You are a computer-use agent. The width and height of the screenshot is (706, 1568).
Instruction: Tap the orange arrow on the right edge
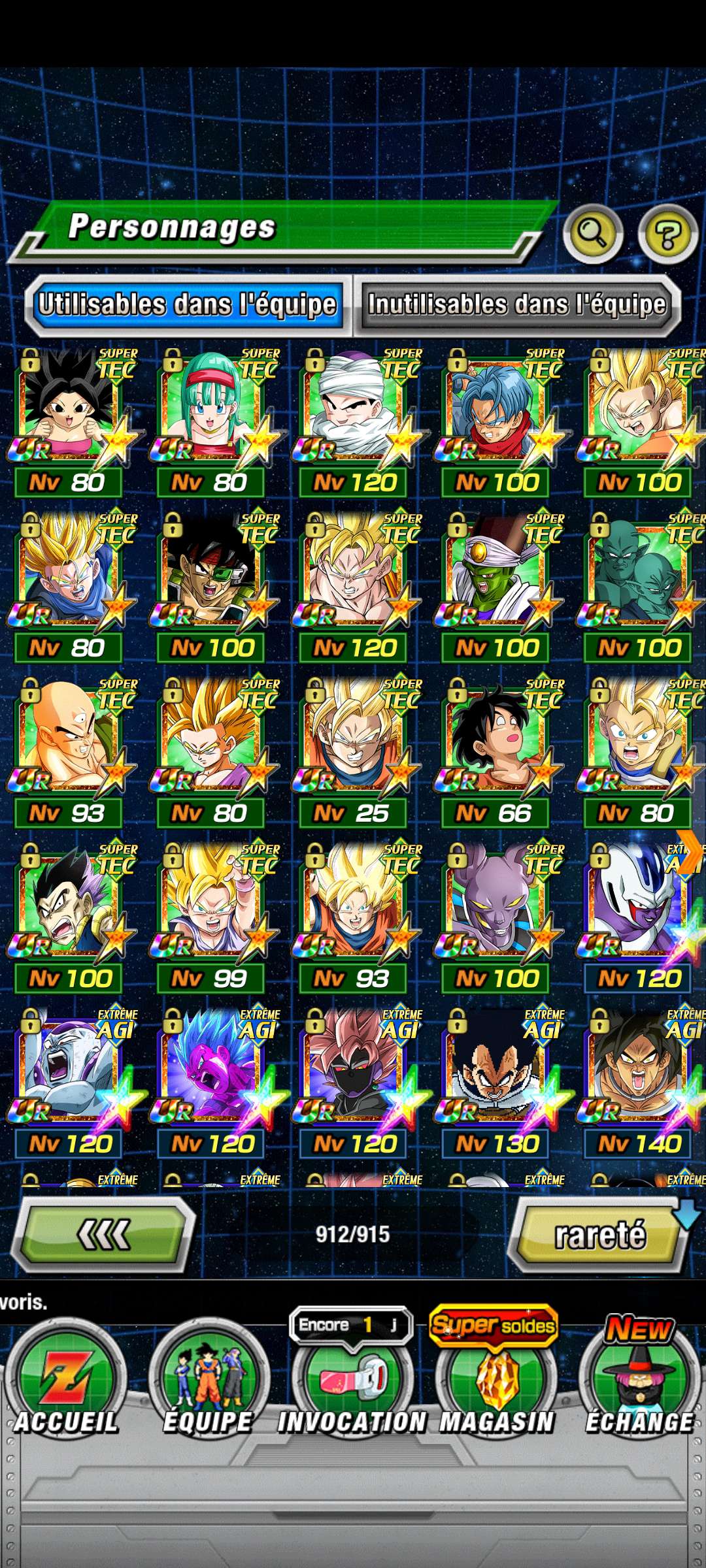click(690, 852)
